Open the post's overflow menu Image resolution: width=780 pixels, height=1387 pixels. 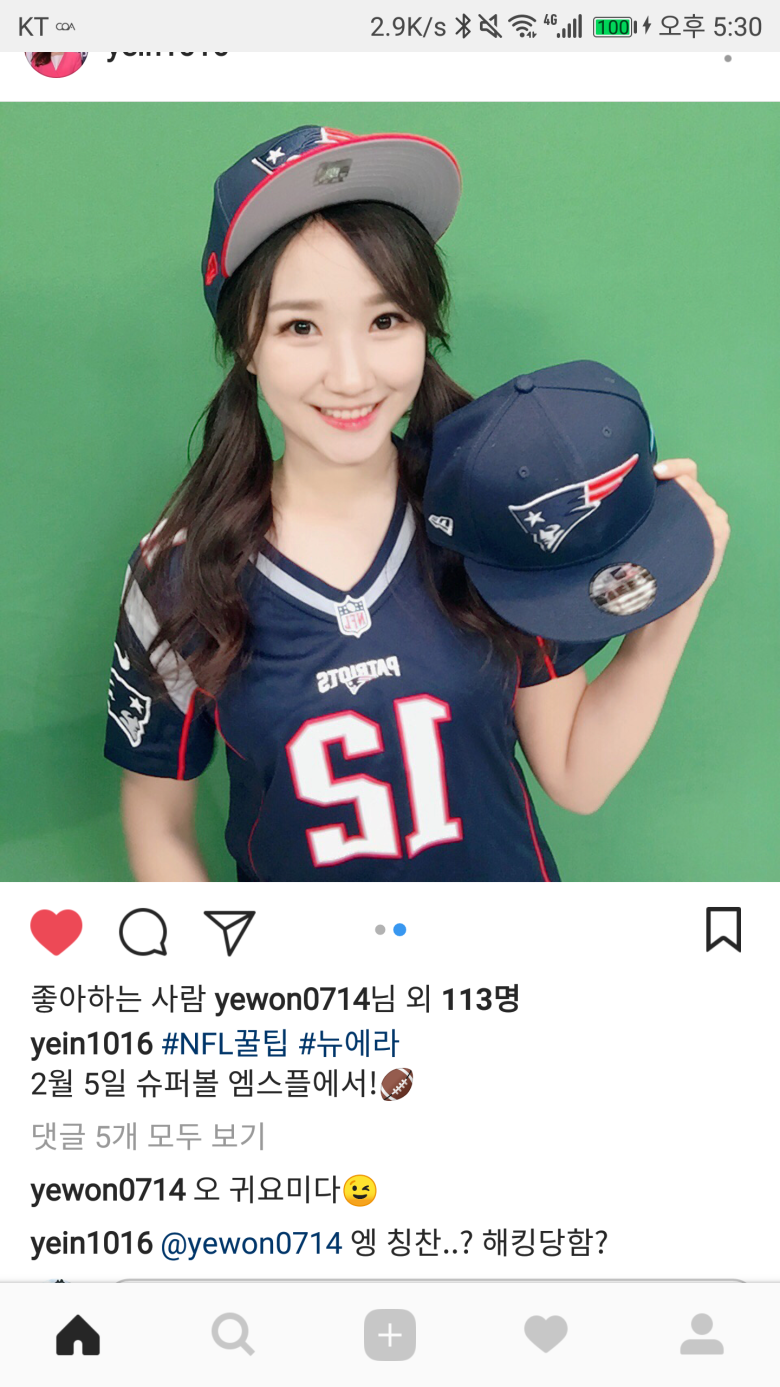pos(728,58)
